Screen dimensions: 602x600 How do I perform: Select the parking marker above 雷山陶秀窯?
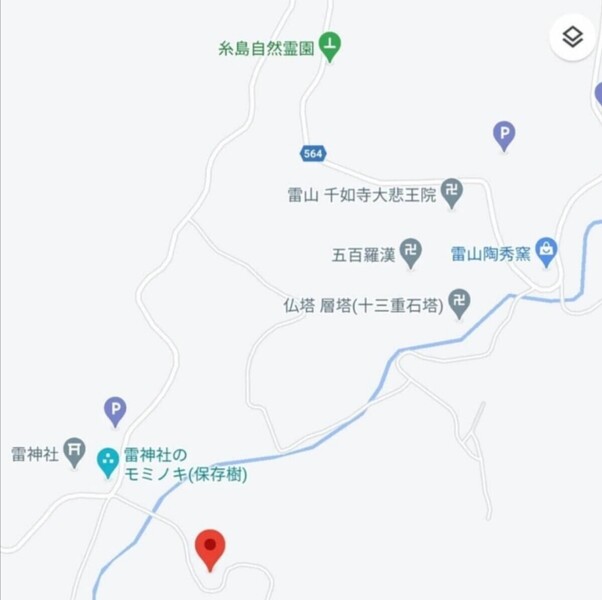tap(505, 134)
